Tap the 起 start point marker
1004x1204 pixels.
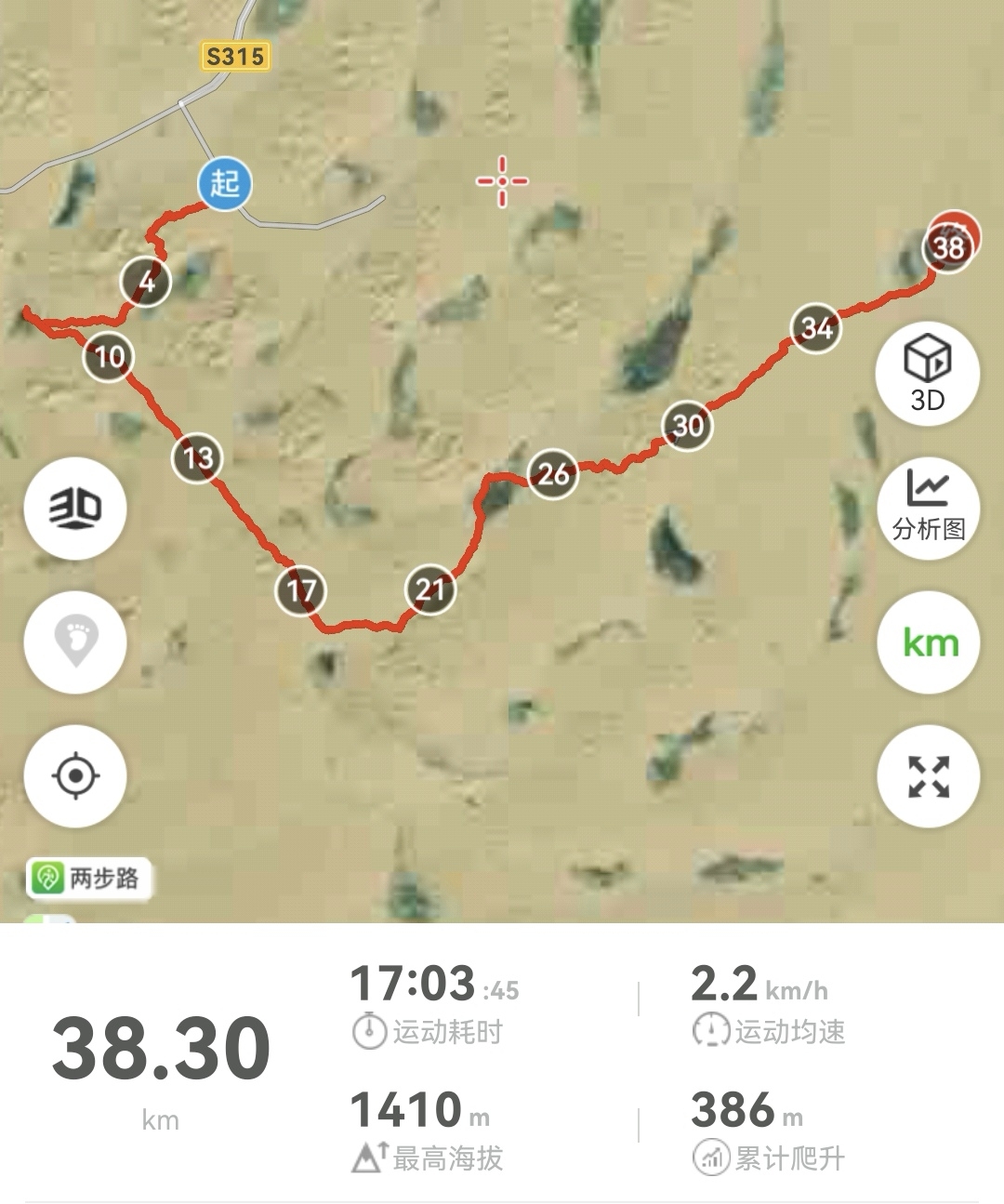[225, 183]
